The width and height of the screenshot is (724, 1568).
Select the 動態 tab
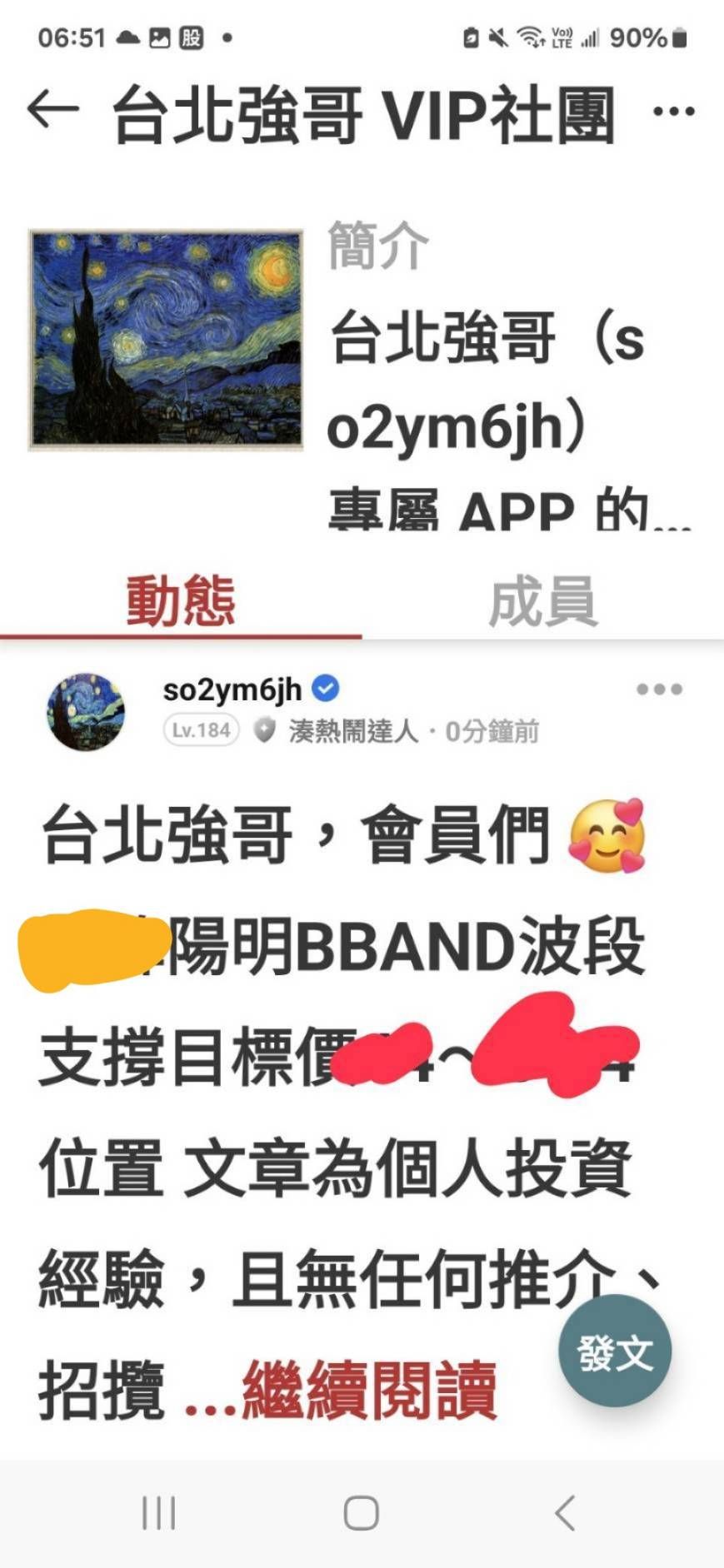[181, 601]
